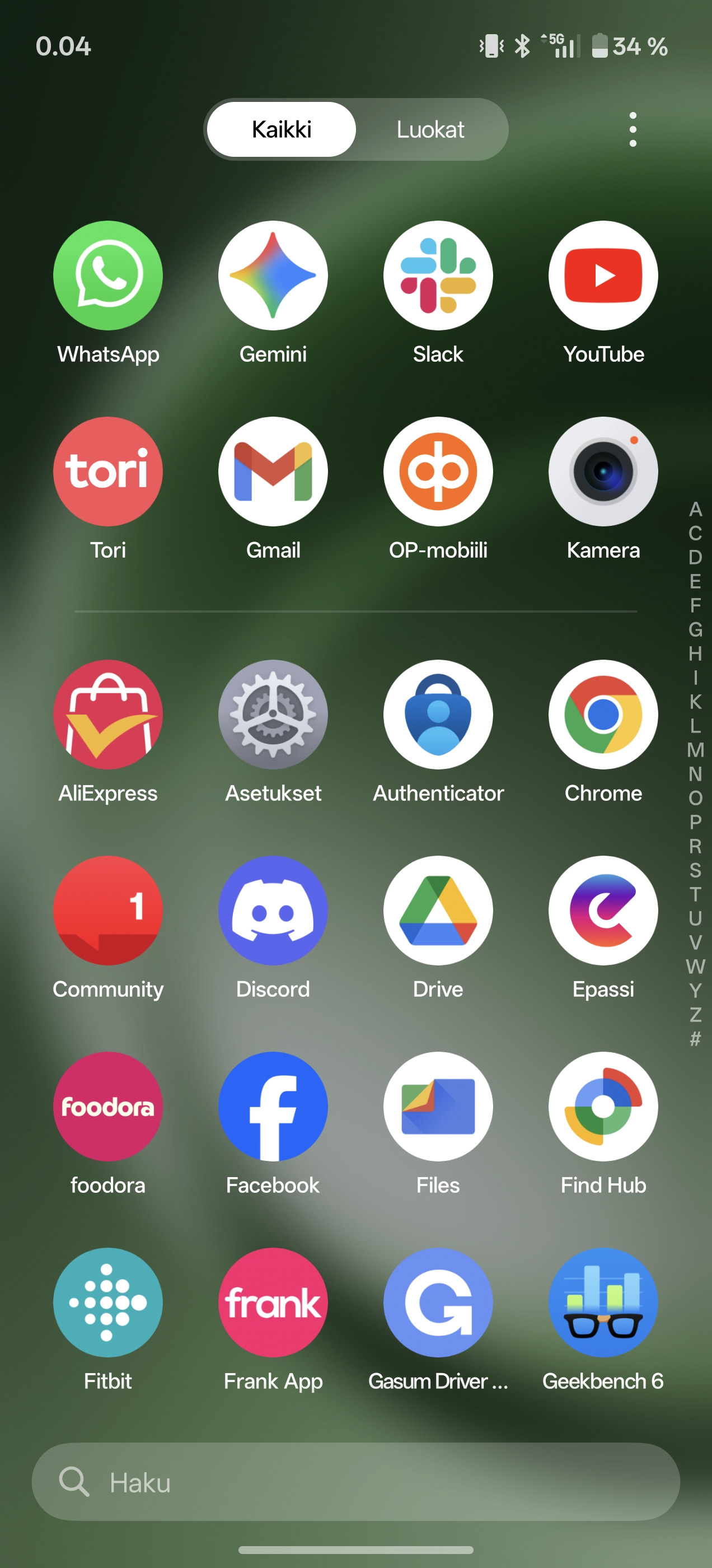Open Slack
The height and width of the screenshot is (1568, 712).
coord(438,275)
